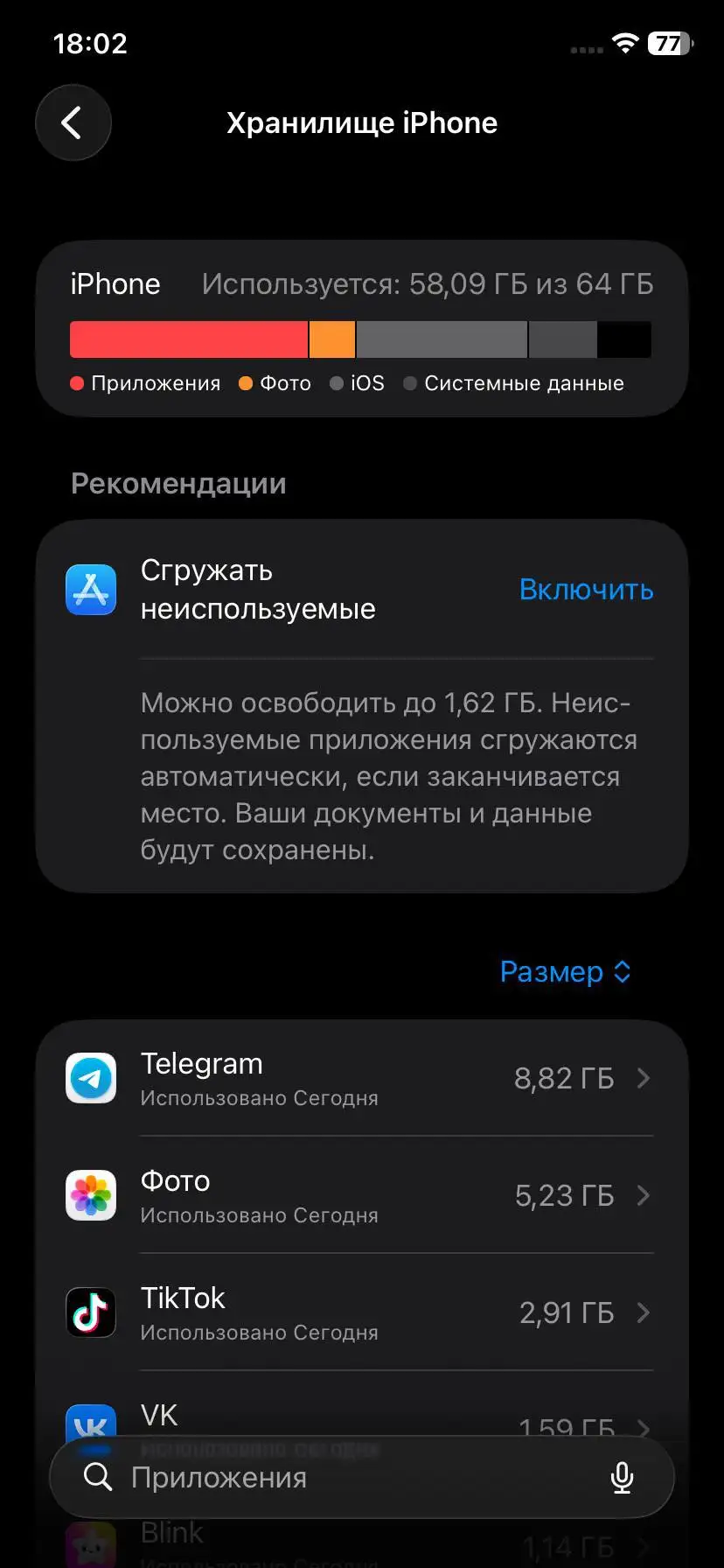The width and height of the screenshot is (724, 1568).
Task: Open the Размер sorting selector
Action: point(566,971)
